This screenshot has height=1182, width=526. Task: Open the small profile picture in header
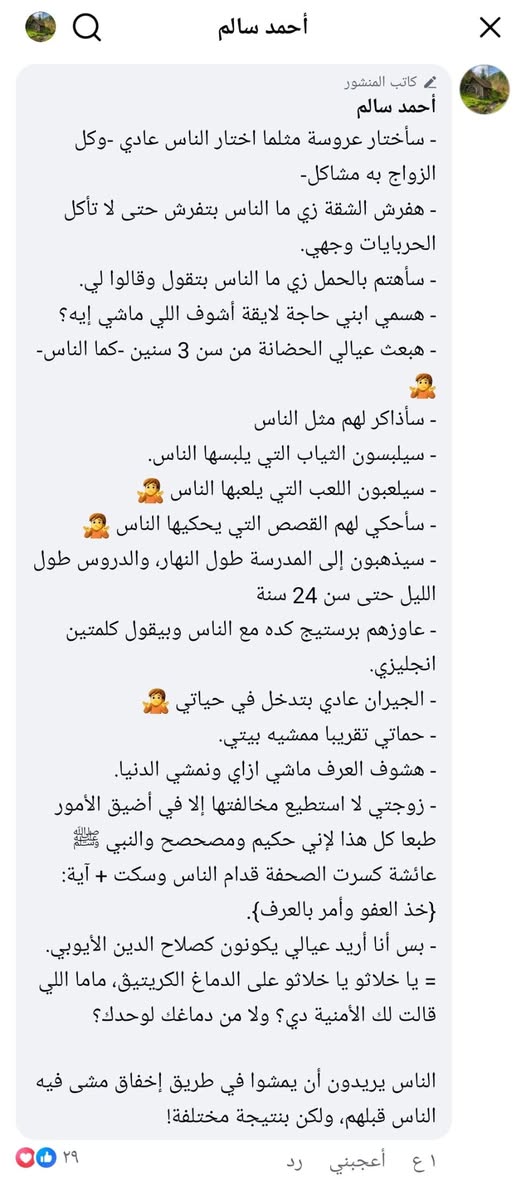click(40, 27)
